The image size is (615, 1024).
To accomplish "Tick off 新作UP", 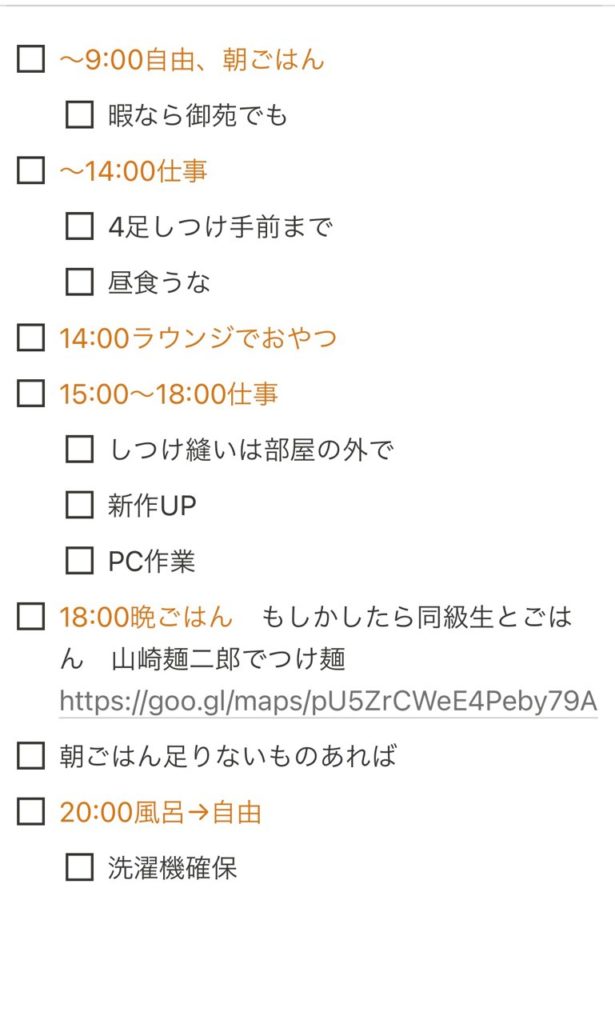I will 79,505.
